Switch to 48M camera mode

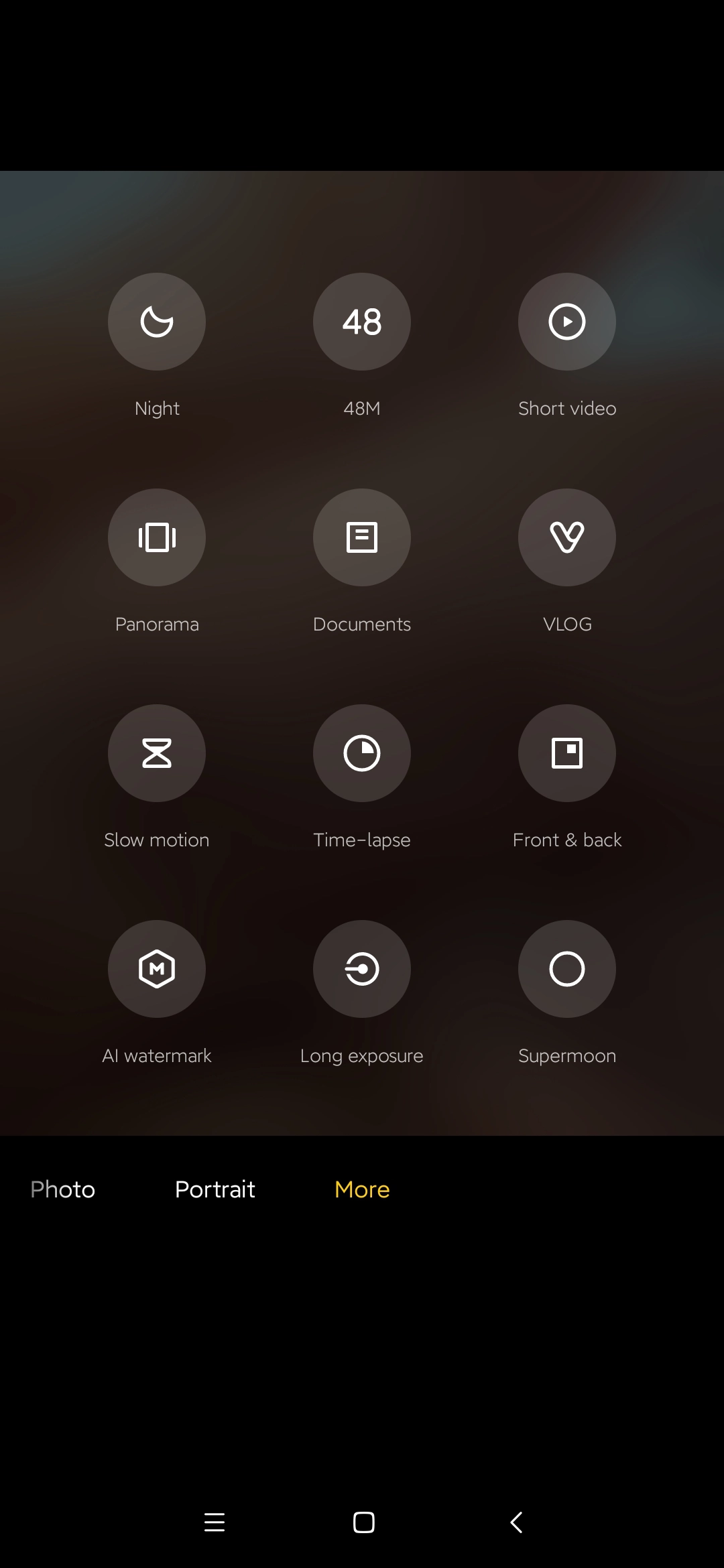click(362, 322)
